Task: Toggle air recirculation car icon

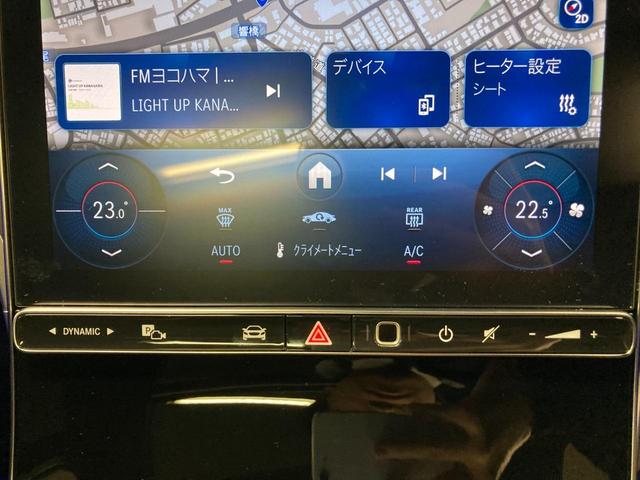Action: pyautogui.click(x=319, y=218)
